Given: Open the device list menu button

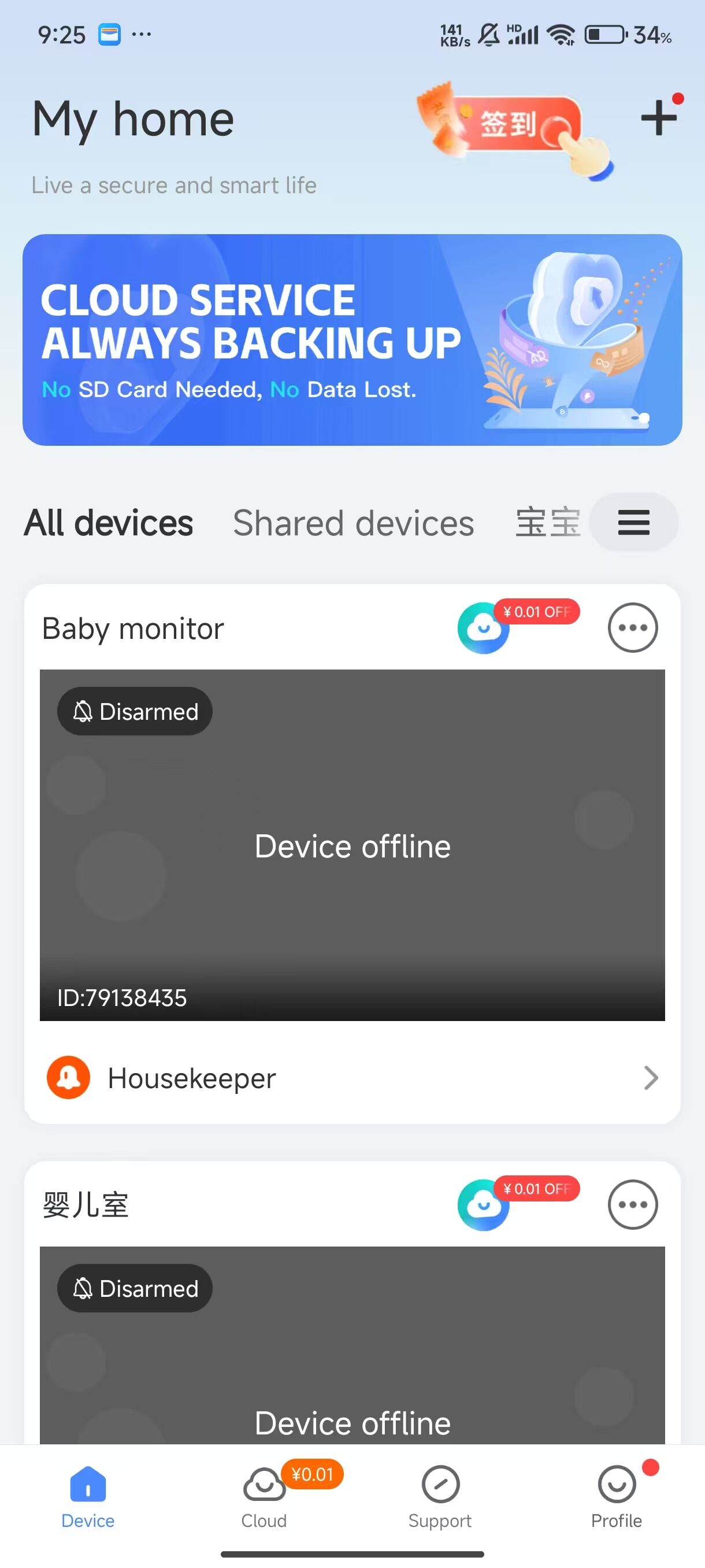Looking at the screenshot, I should click(633, 522).
